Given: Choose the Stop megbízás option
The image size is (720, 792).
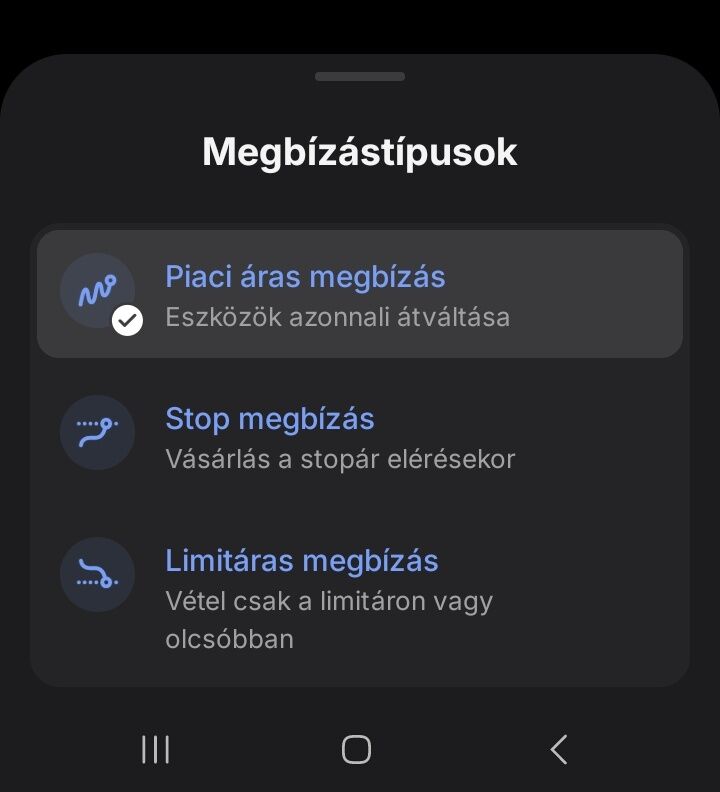Looking at the screenshot, I should (x=360, y=436).
